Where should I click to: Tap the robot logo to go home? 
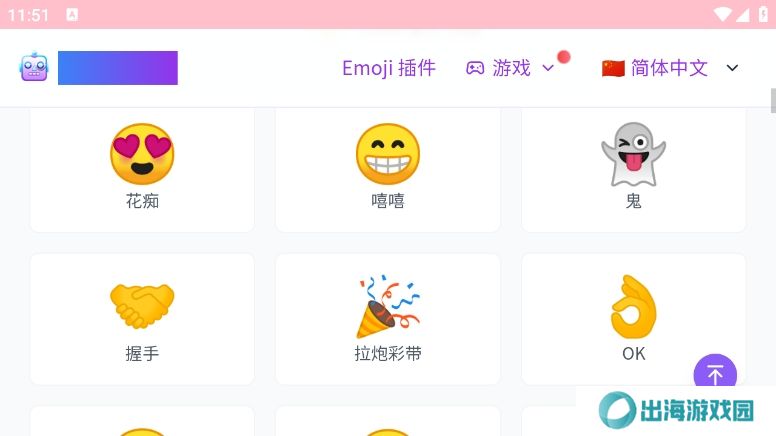tap(34, 68)
